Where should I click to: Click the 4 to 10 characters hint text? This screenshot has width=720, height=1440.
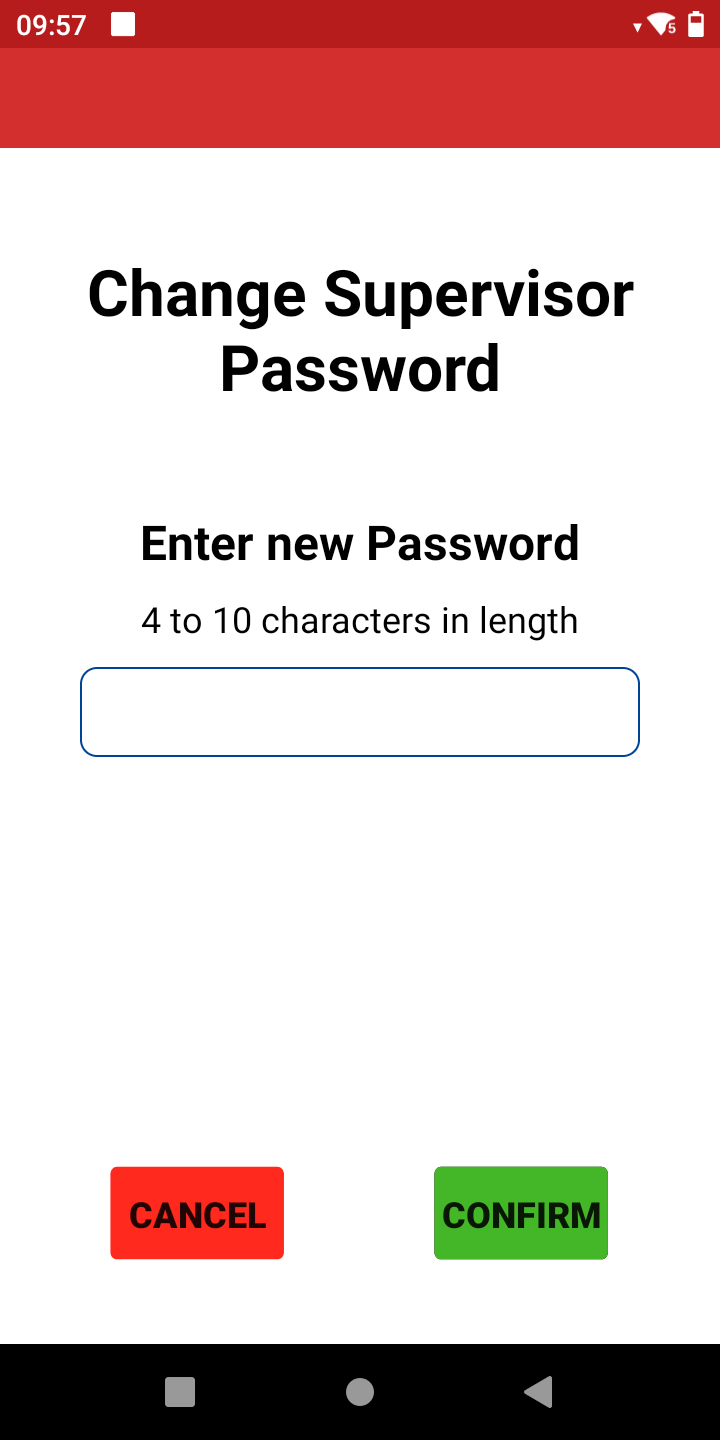point(360,620)
